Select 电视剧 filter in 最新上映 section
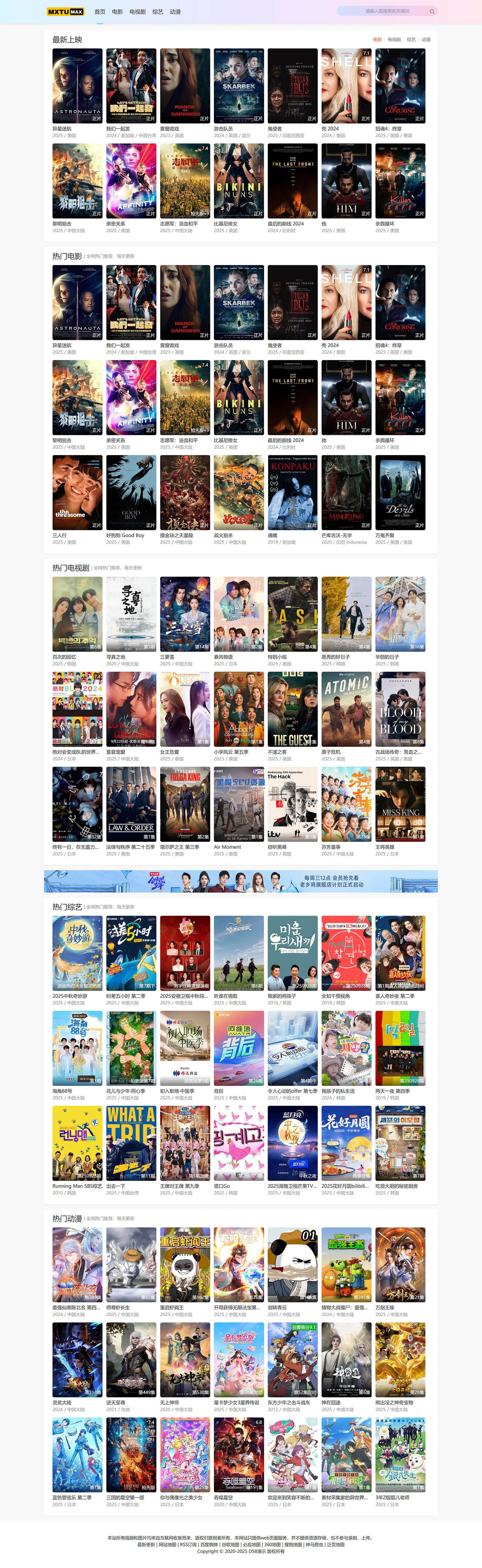This screenshot has height=1568, width=482. click(x=394, y=40)
